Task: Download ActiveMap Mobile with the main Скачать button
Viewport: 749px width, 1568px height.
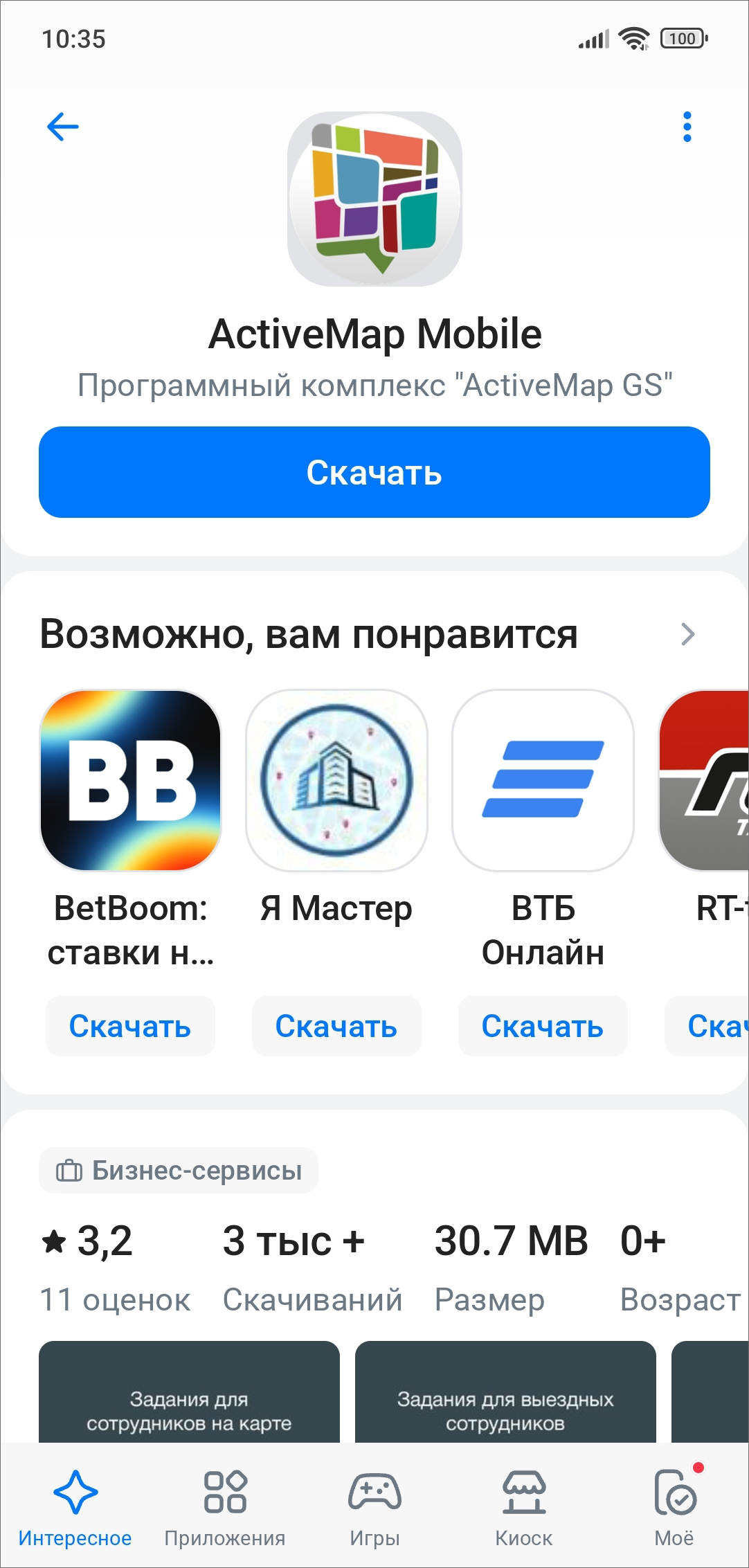Action: tap(374, 472)
